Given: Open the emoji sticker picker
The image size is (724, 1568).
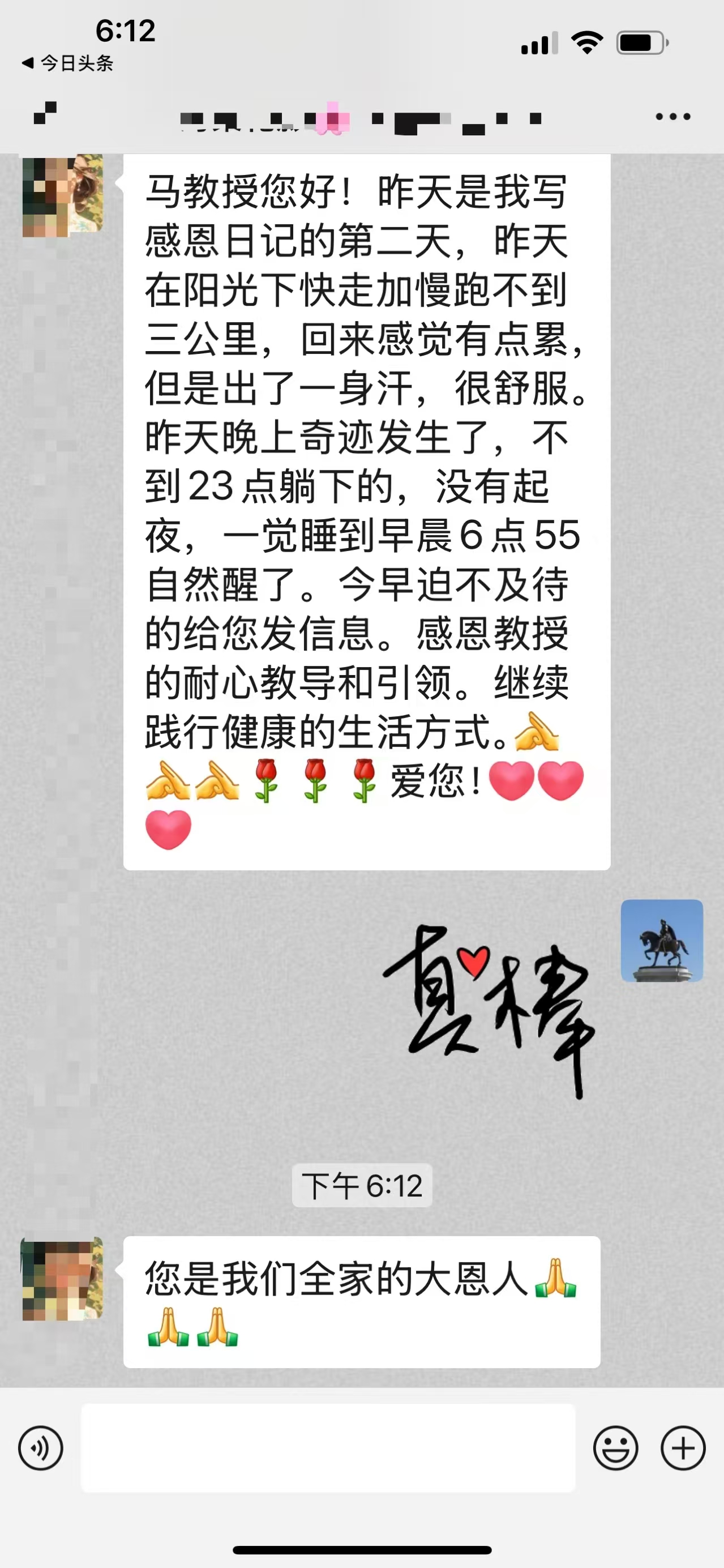Looking at the screenshot, I should click(x=616, y=1448).
